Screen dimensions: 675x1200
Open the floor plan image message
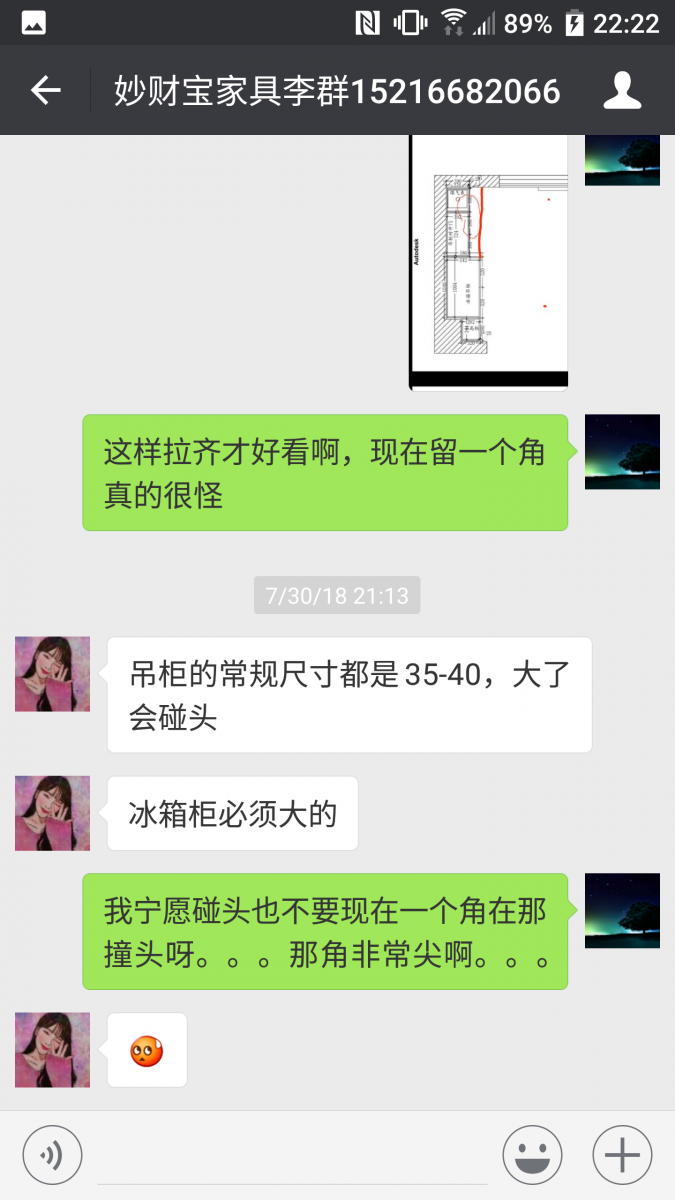[x=489, y=263]
